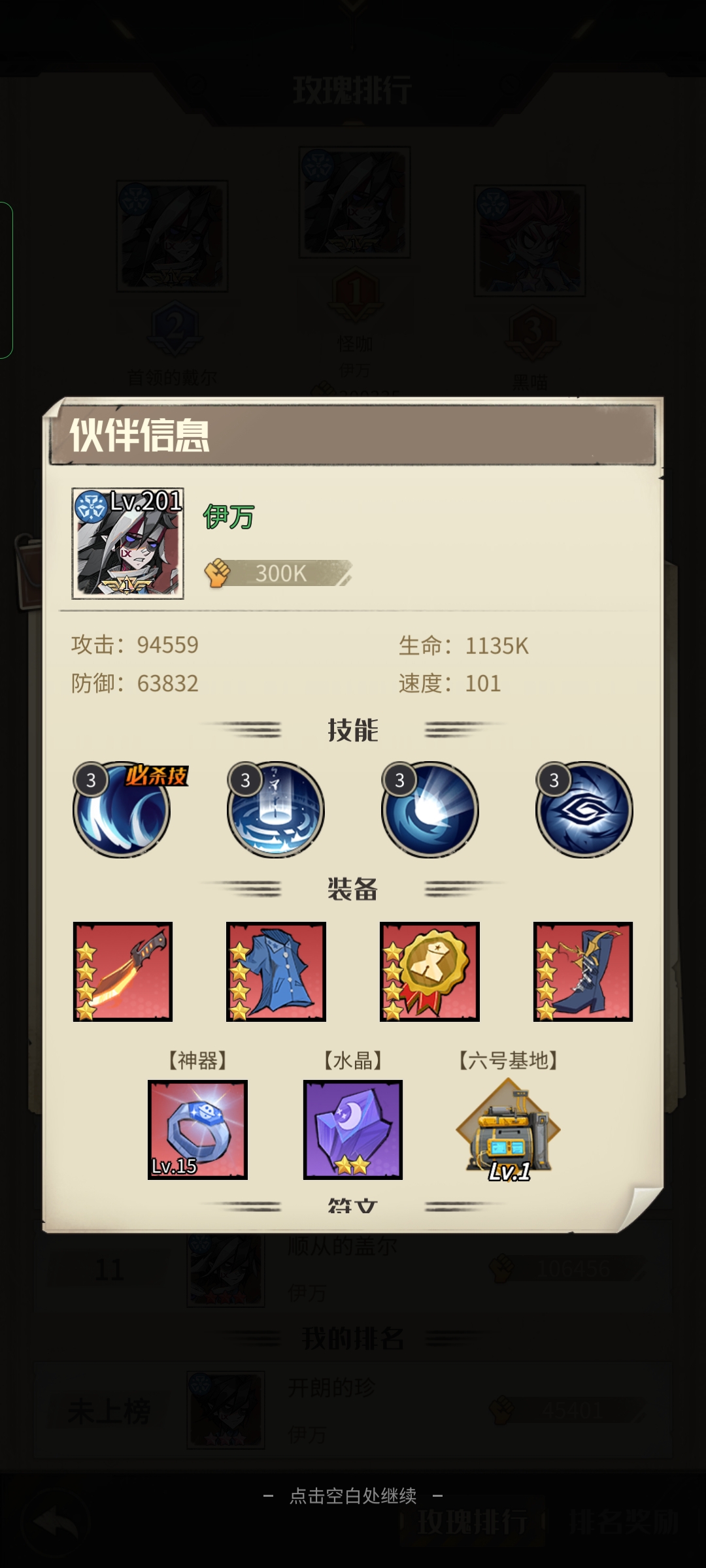Check the blue boots equipment
706x1568 pixels.
pyautogui.click(x=583, y=972)
